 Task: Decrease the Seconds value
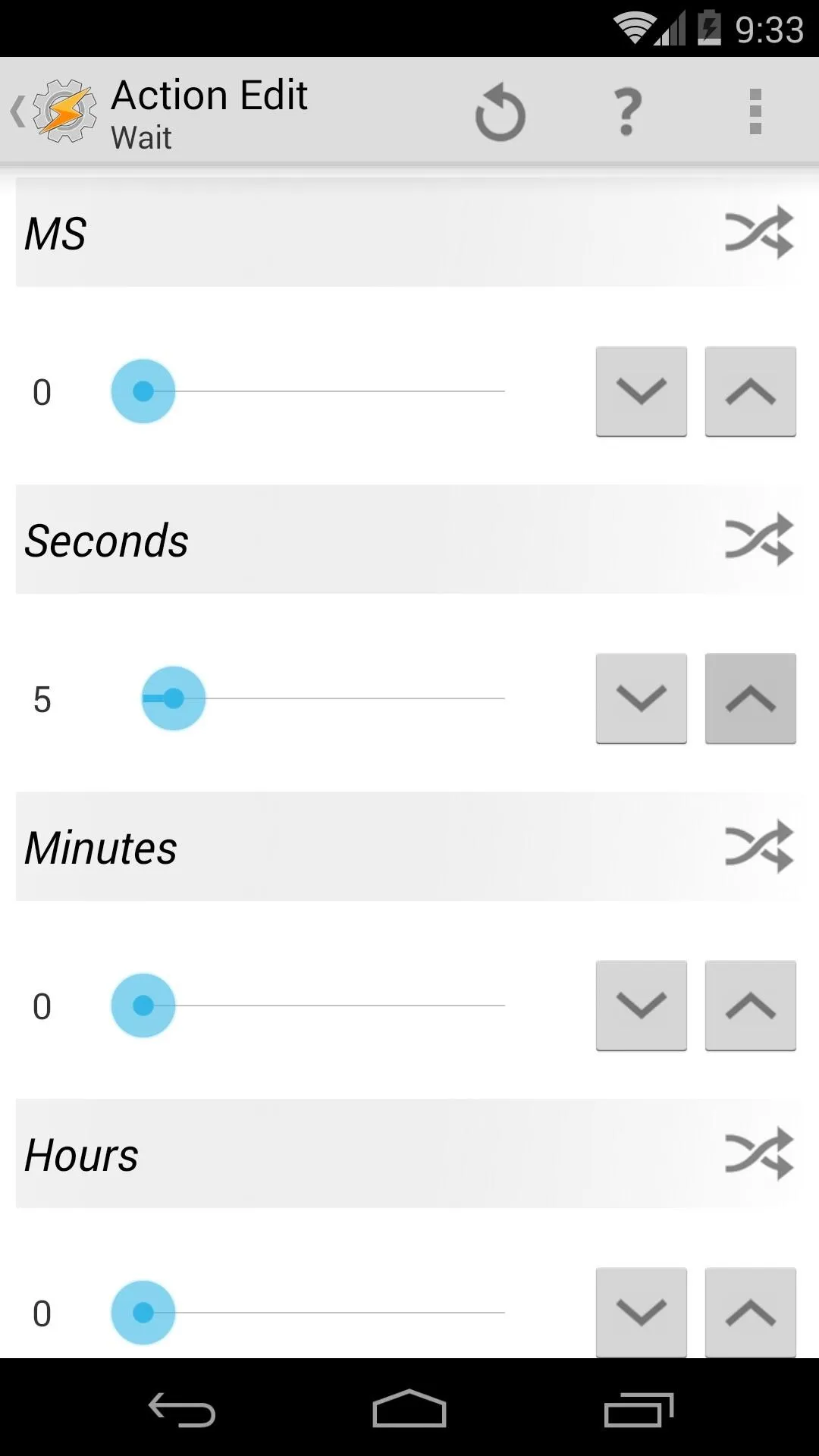[642, 698]
